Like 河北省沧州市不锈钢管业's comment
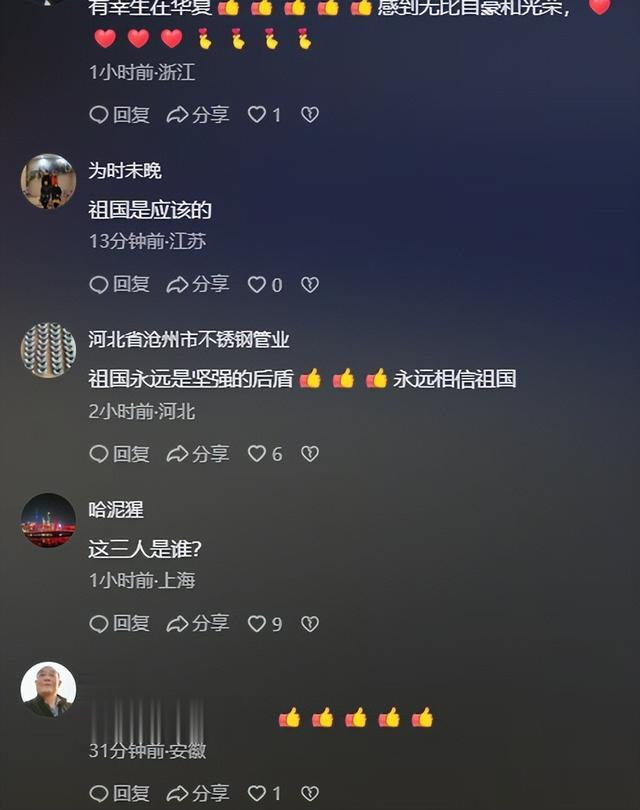 [258, 454]
